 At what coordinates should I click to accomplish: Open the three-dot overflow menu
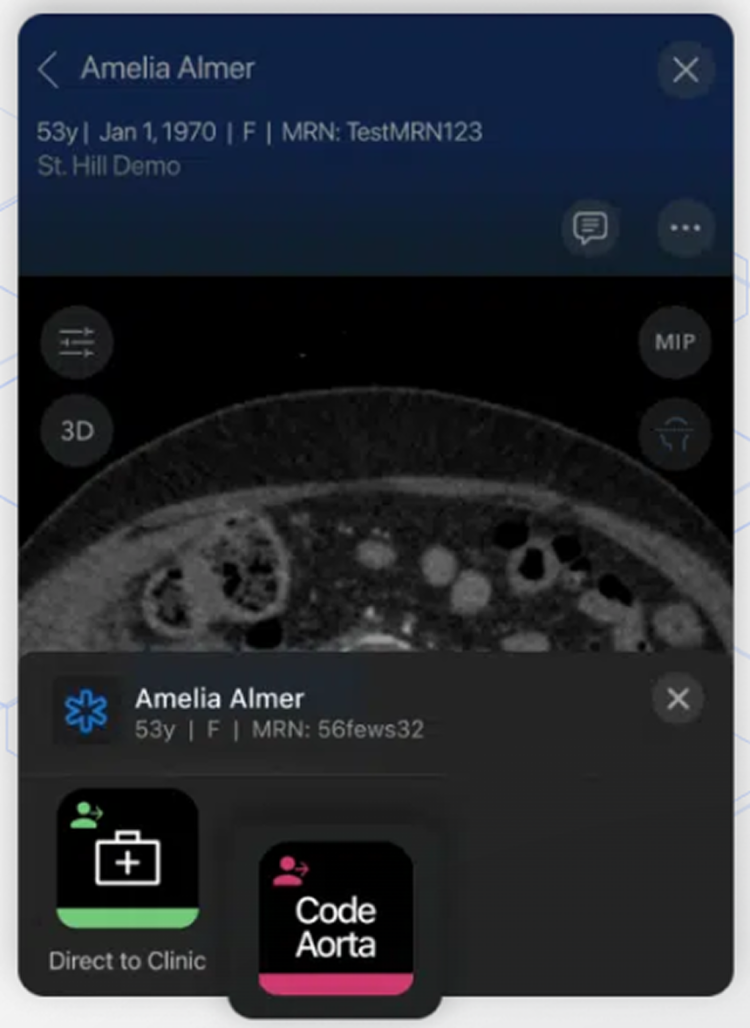pyautogui.click(x=685, y=227)
